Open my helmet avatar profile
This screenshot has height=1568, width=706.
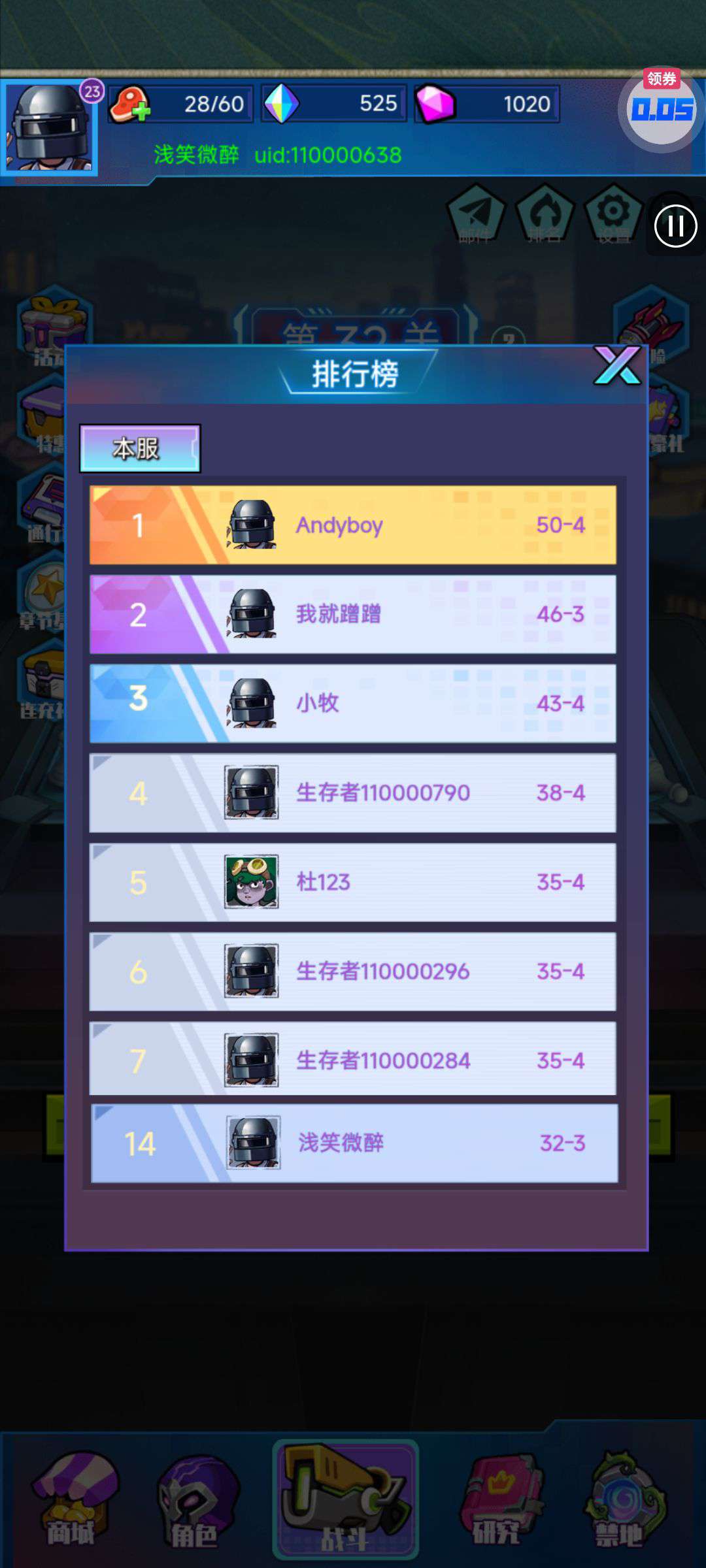point(49,127)
